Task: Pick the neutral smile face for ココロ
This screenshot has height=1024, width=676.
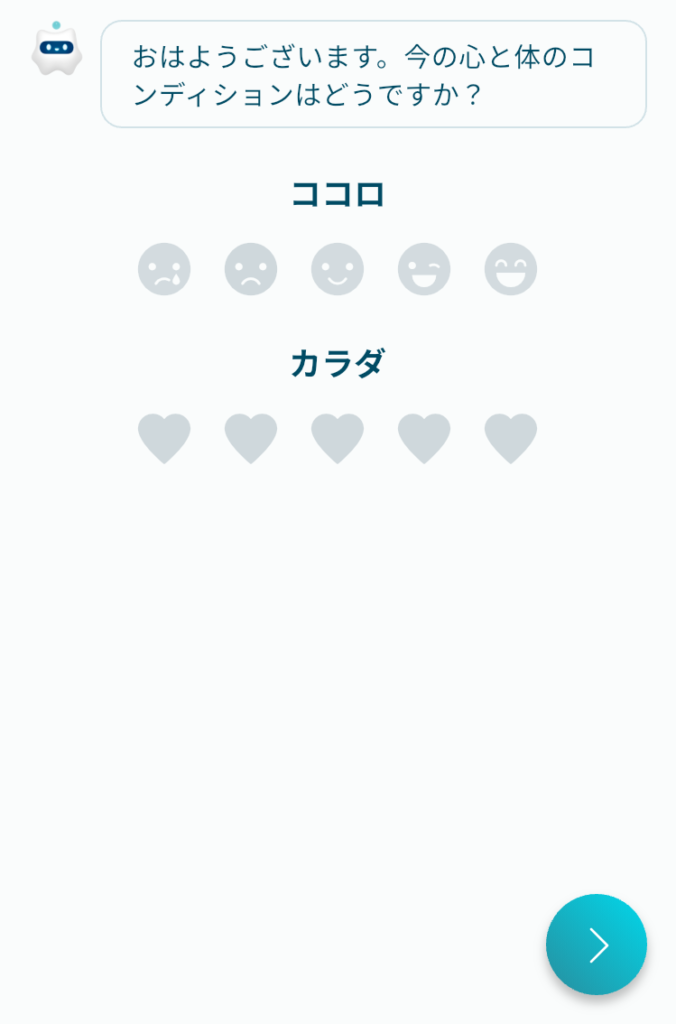Action: 337,269
